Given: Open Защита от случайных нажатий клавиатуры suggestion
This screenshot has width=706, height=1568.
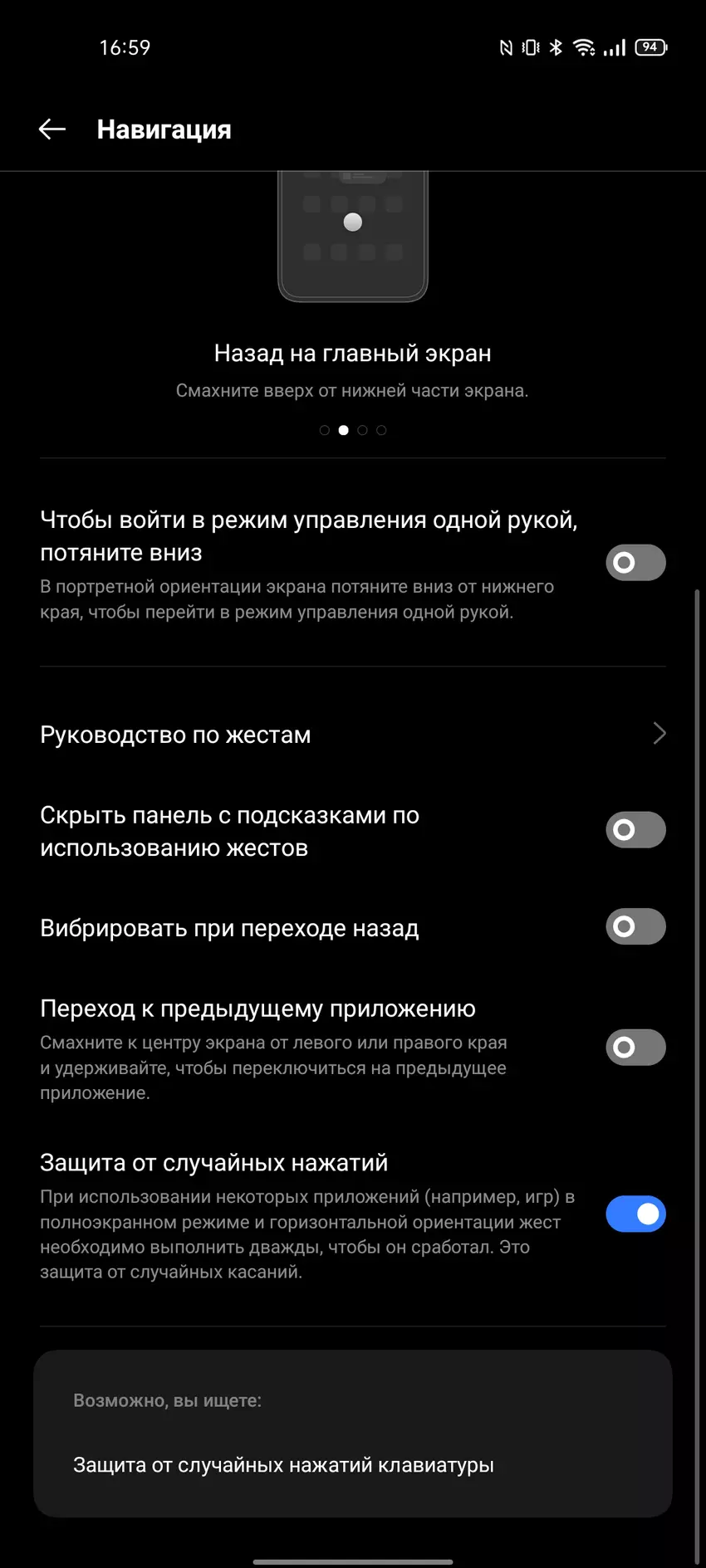Looking at the screenshot, I should [284, 1465].
